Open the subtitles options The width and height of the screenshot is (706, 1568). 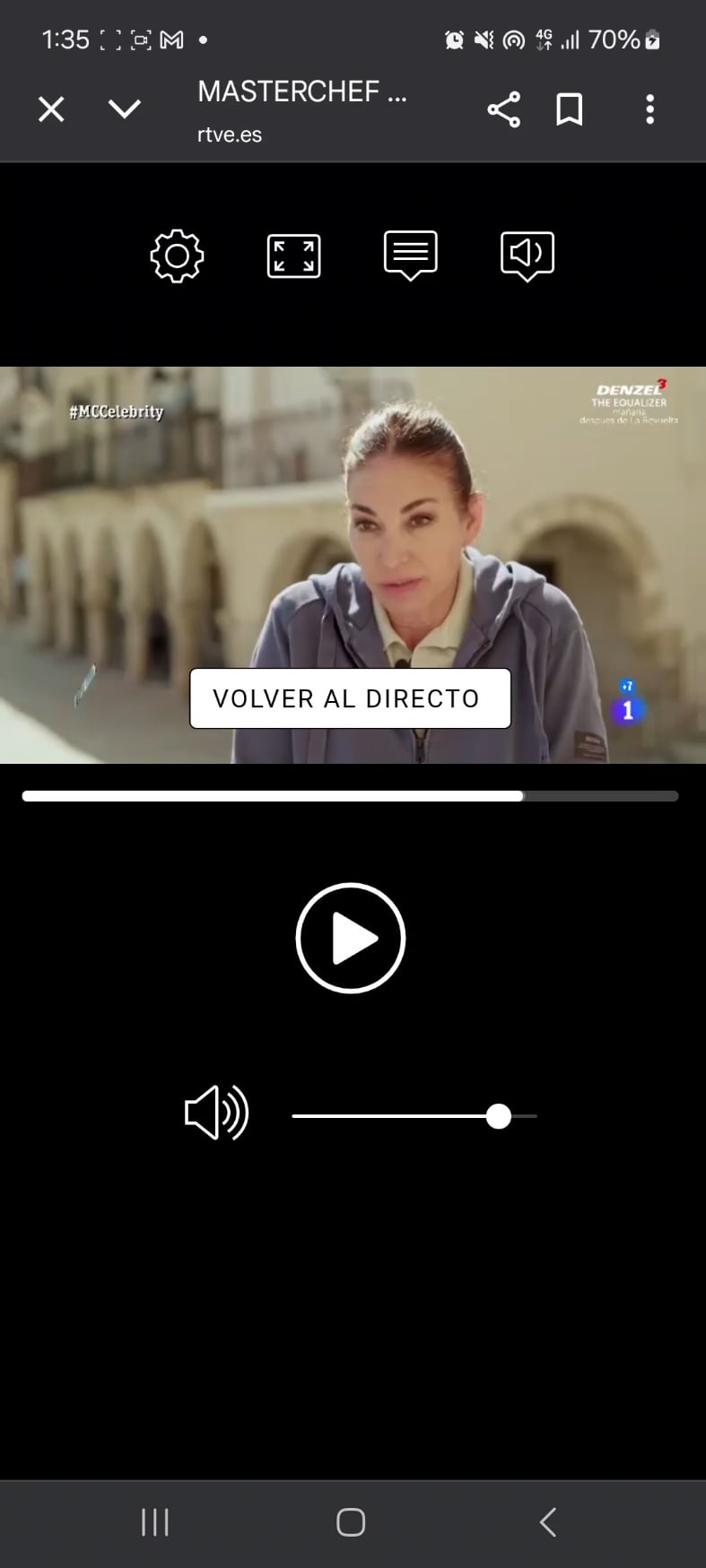click(410, 256)
